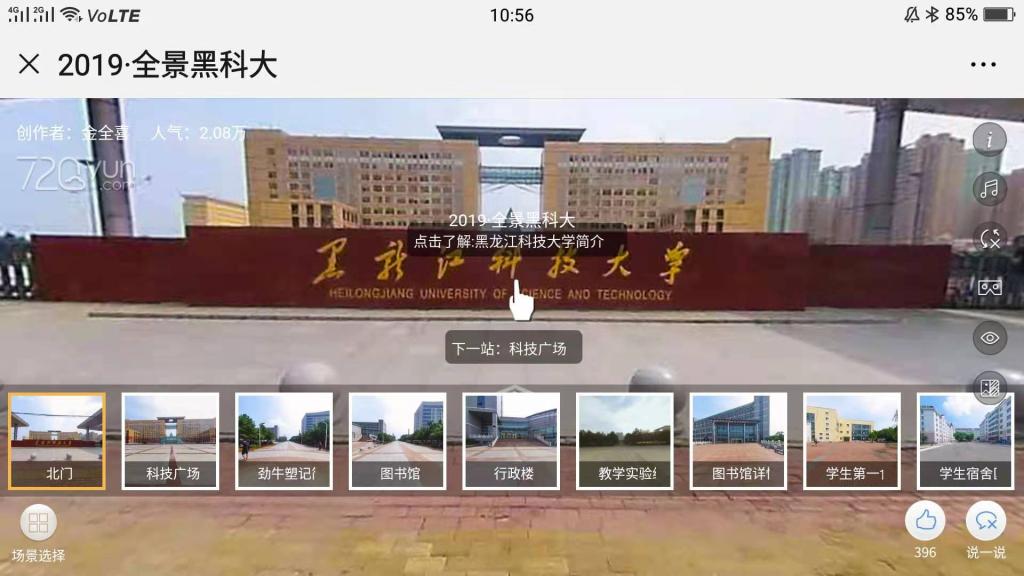This screenshot has width=1024, height=576.
Task: Jump to the 教学实验 scene
Action: tap(625, 441)
